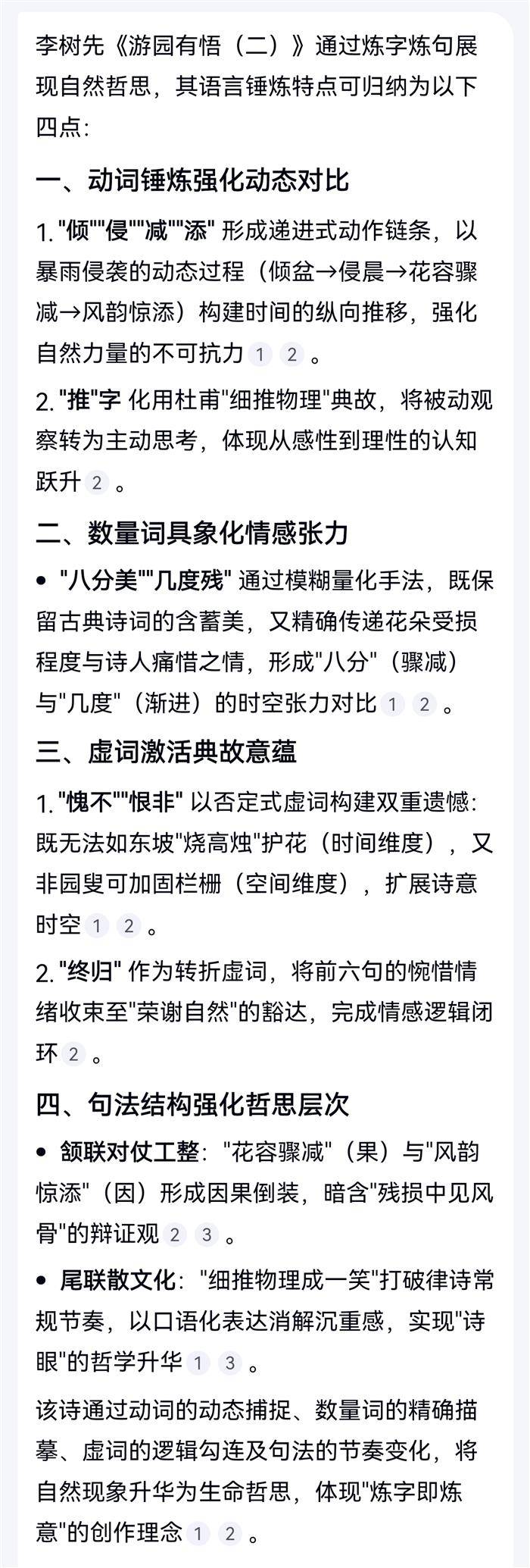Open citation 3 after 哲学升华
530x1568 pixels.
[229, 1363]
